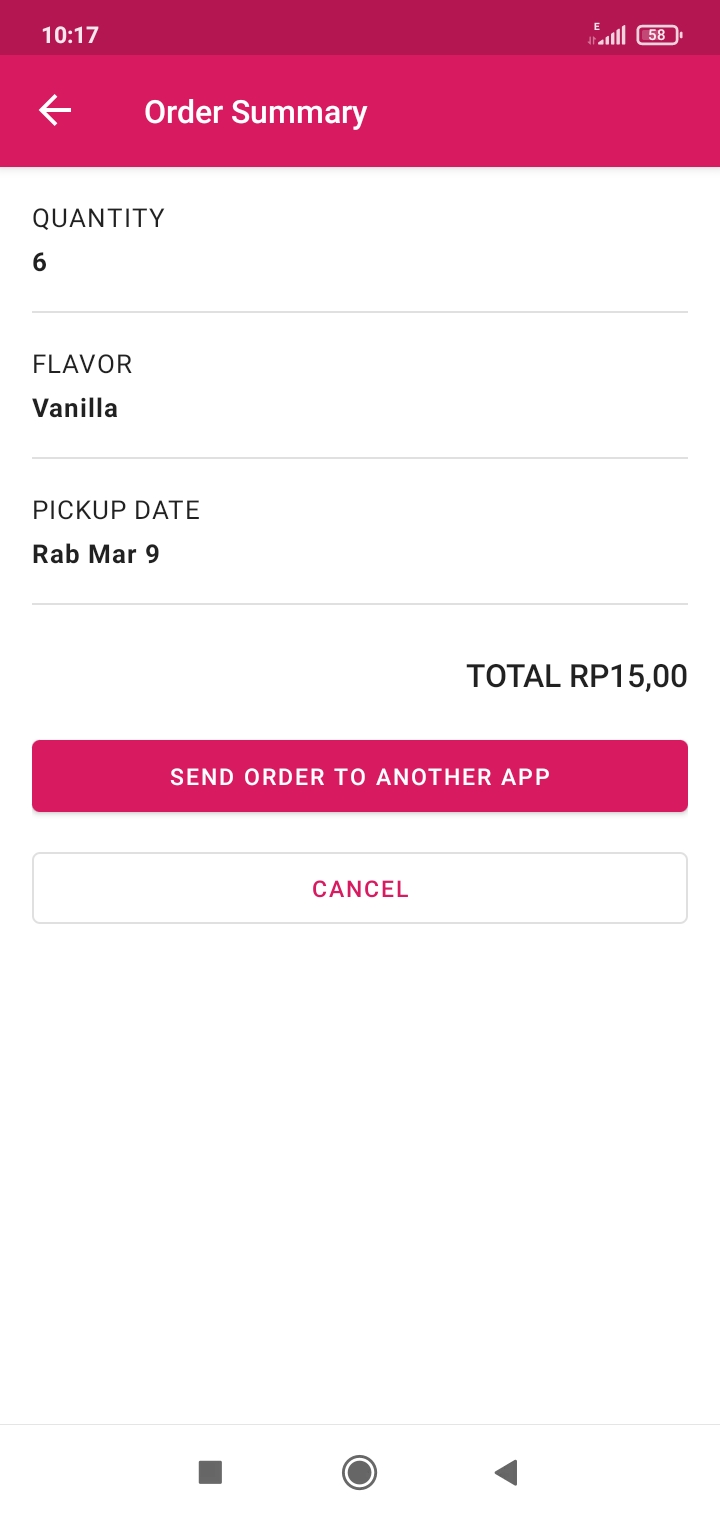720x1520 pixels.
Task: Tap the battery indicator showing 58
Action: point(655,34)
